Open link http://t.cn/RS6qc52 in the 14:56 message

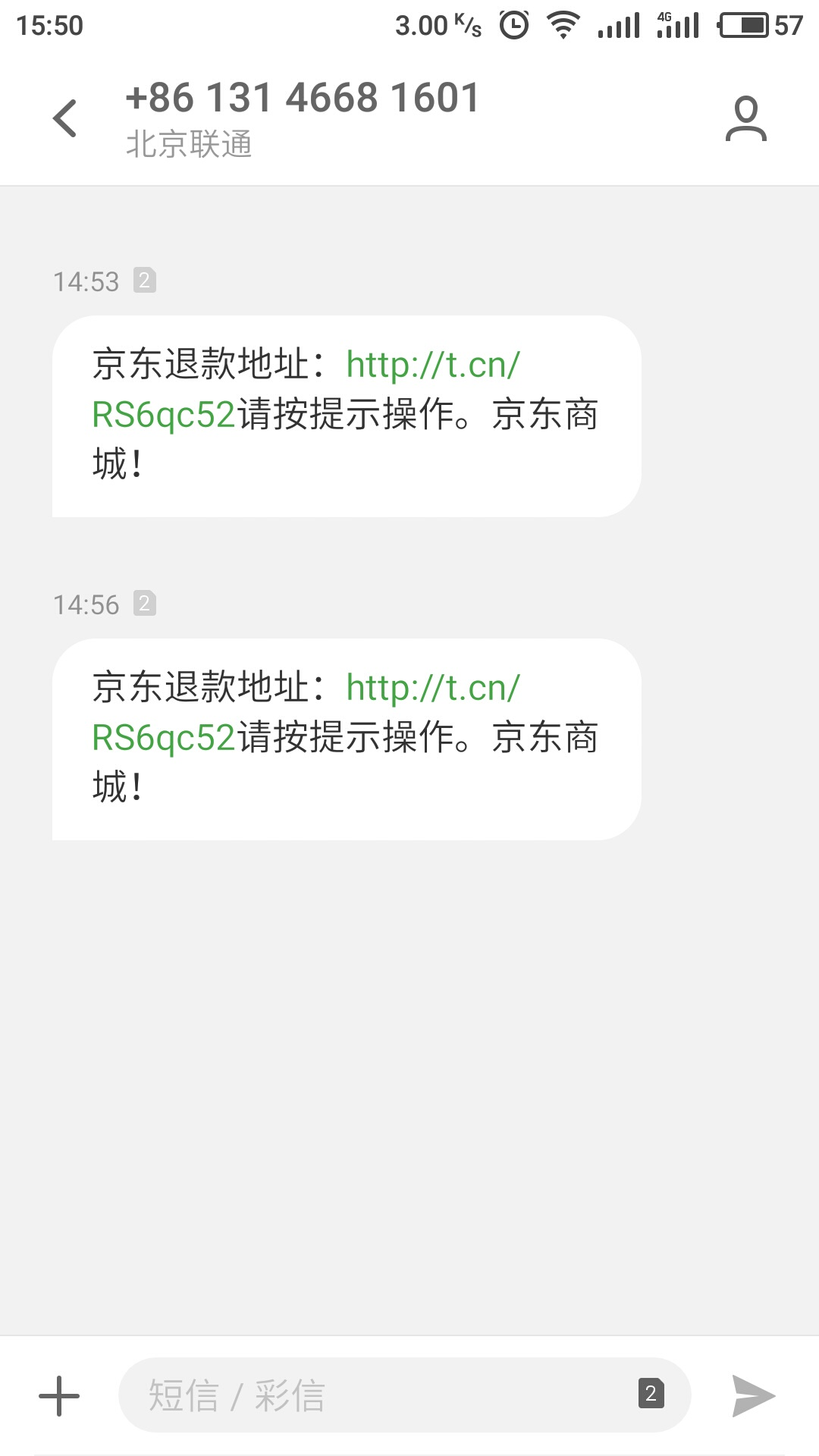click(433, 689)
